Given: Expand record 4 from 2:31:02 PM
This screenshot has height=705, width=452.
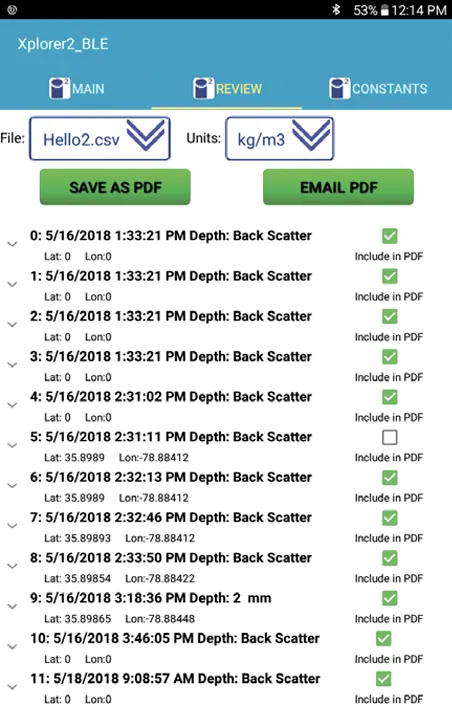Looking at the screenshot, I should [x=12, y=405].
